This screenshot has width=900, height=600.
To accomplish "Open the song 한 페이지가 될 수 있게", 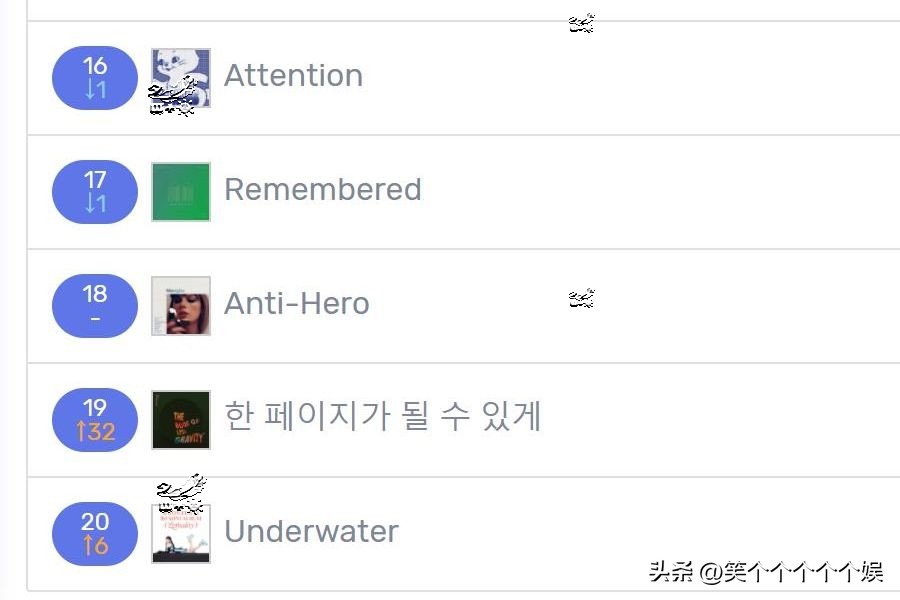I will (x=382, y=417).
